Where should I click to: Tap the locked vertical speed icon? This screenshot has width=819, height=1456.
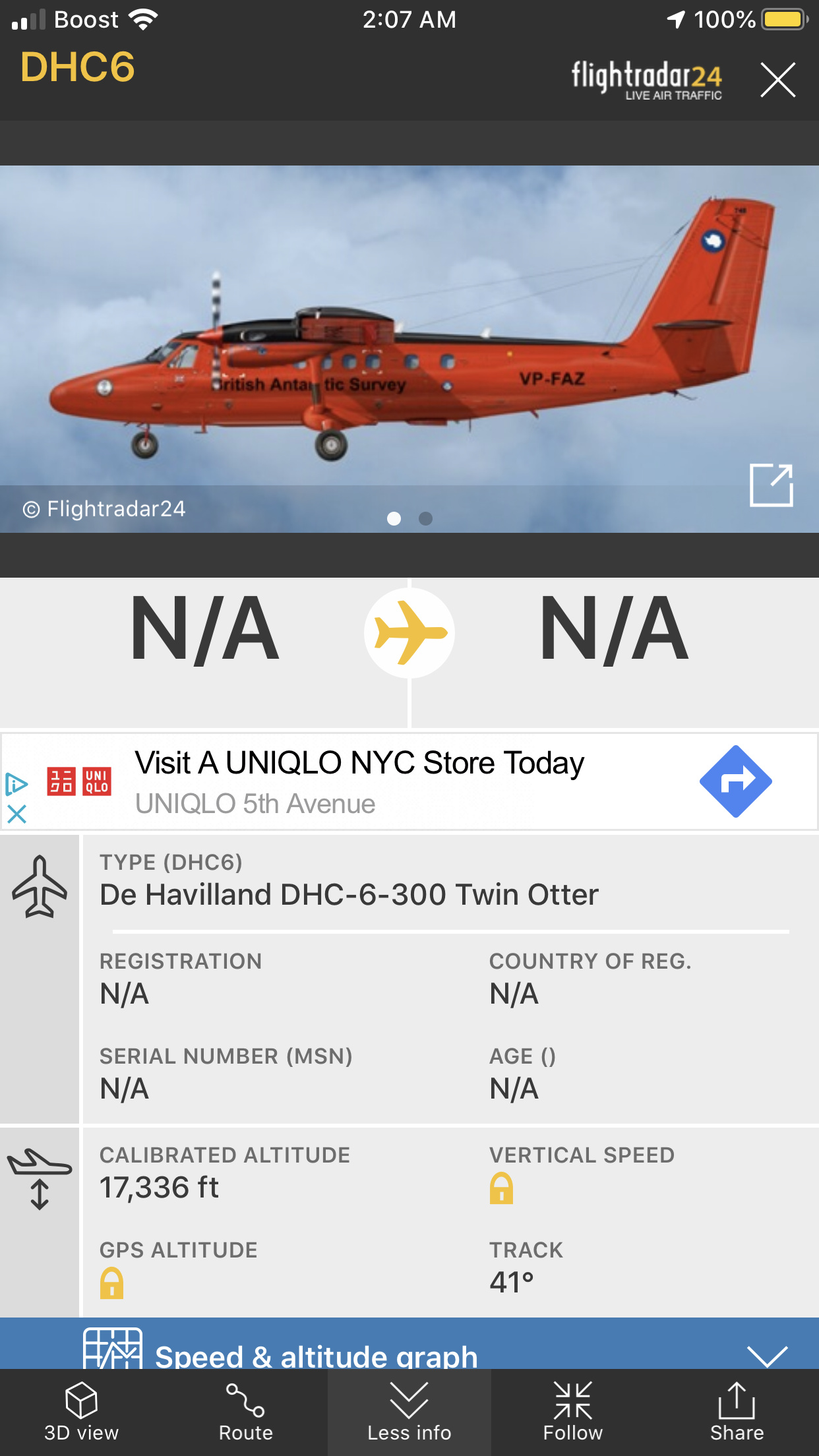501,1188
